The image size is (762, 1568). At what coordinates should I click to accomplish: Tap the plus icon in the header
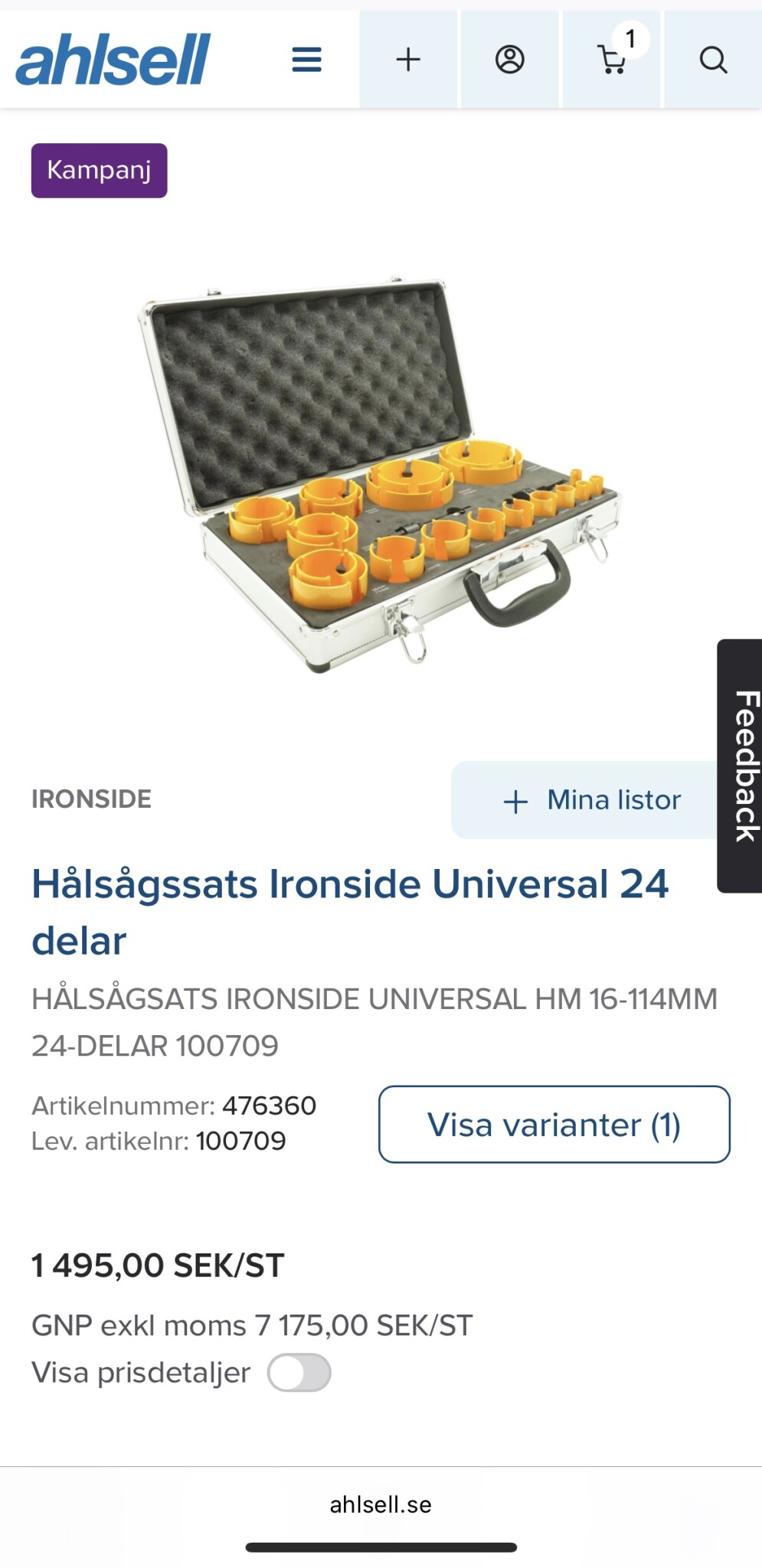pyautogui.click(x=408, y=59)
